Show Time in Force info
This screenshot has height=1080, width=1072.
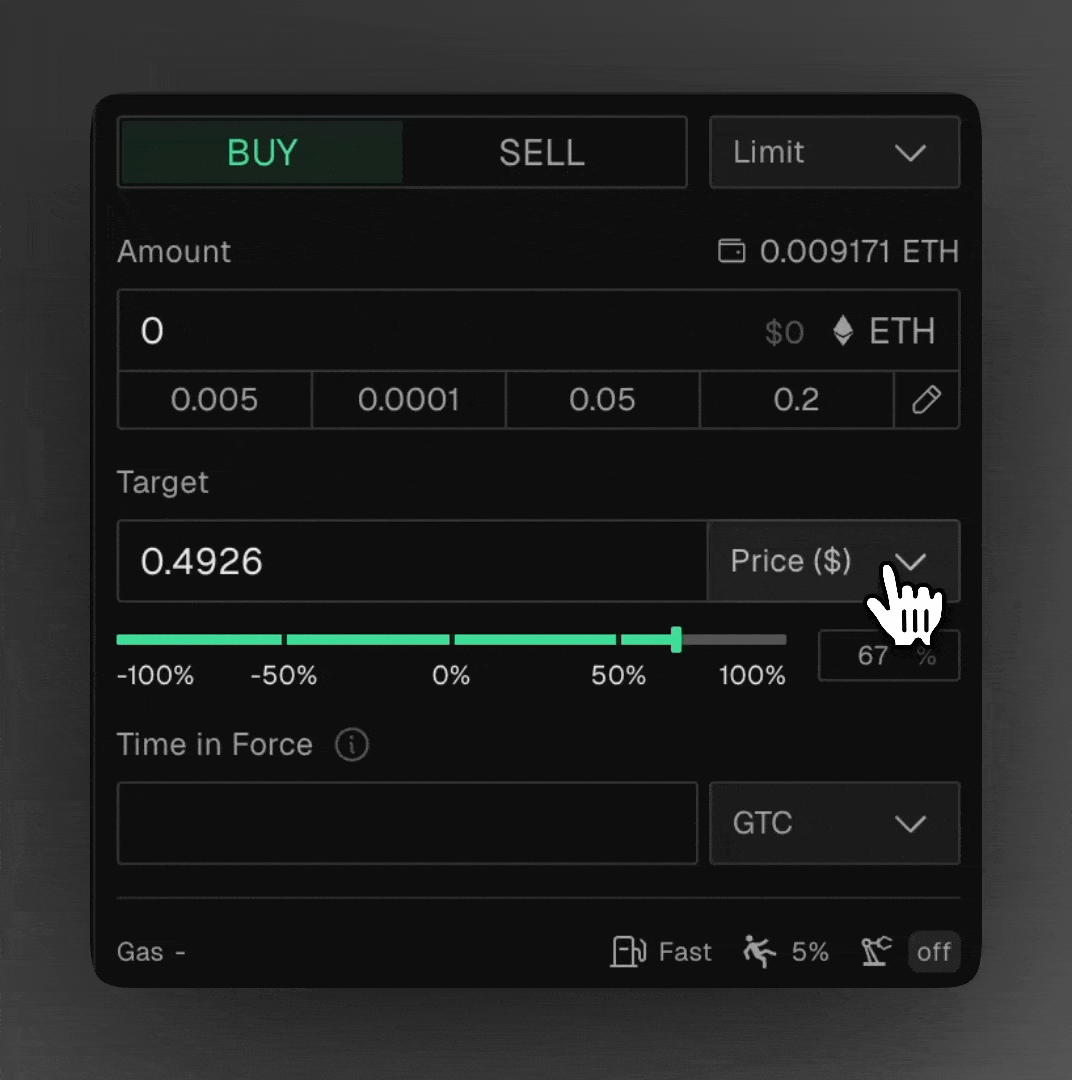coord(351,745)
